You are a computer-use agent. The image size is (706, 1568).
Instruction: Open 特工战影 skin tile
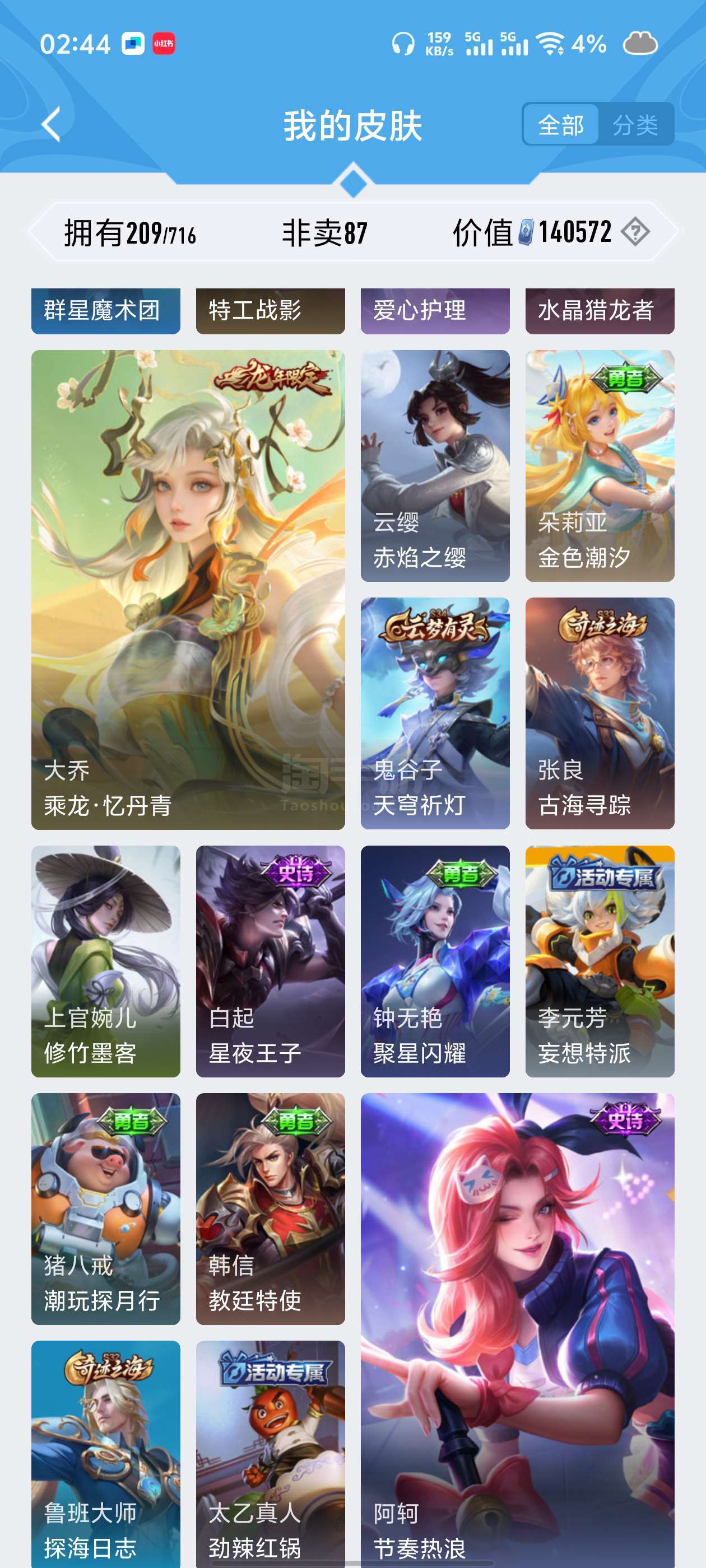click(x=271, y=310)
